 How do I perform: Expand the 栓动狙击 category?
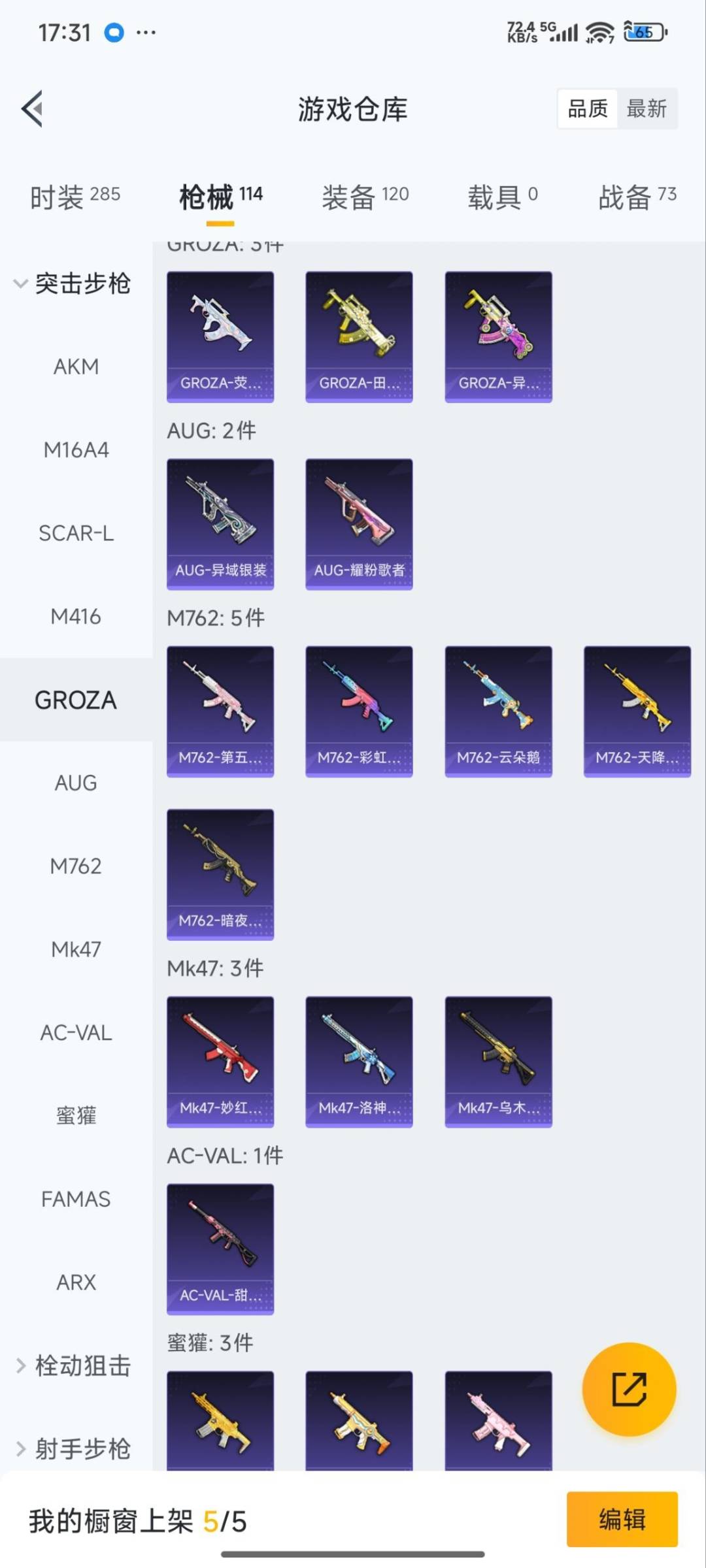73,1365
